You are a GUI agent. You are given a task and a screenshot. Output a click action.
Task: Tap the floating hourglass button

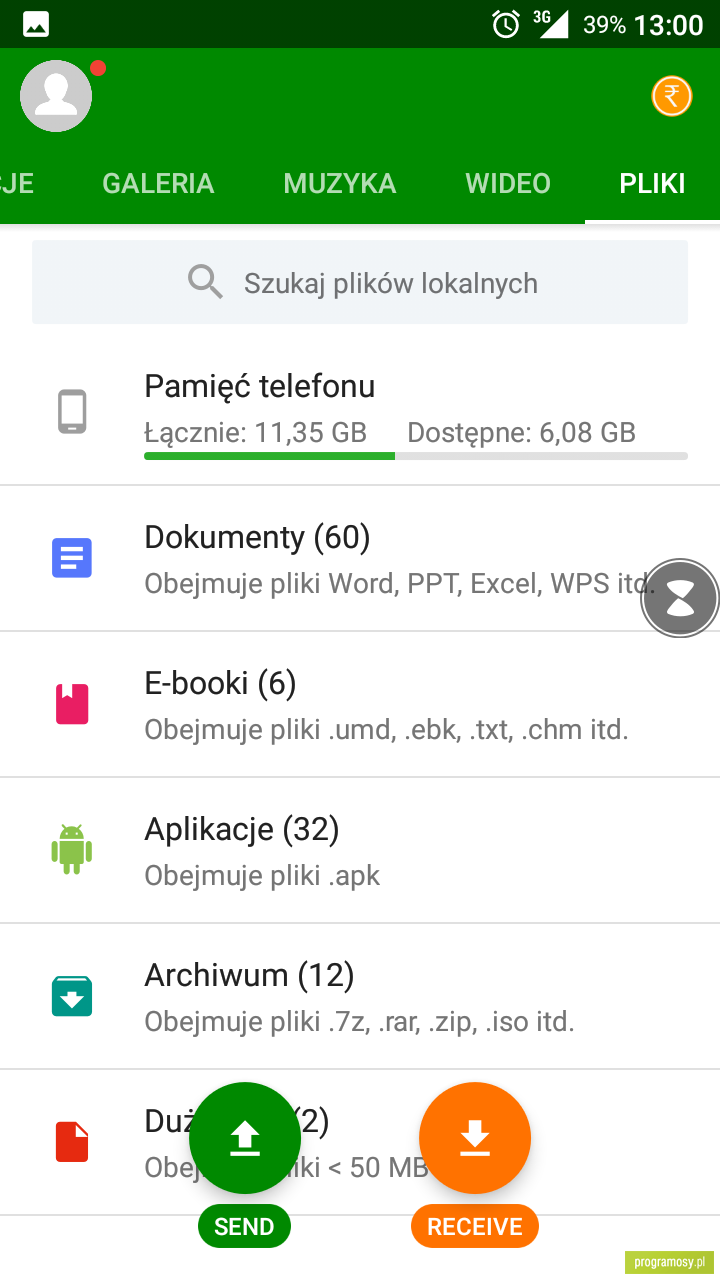(680, 599)
